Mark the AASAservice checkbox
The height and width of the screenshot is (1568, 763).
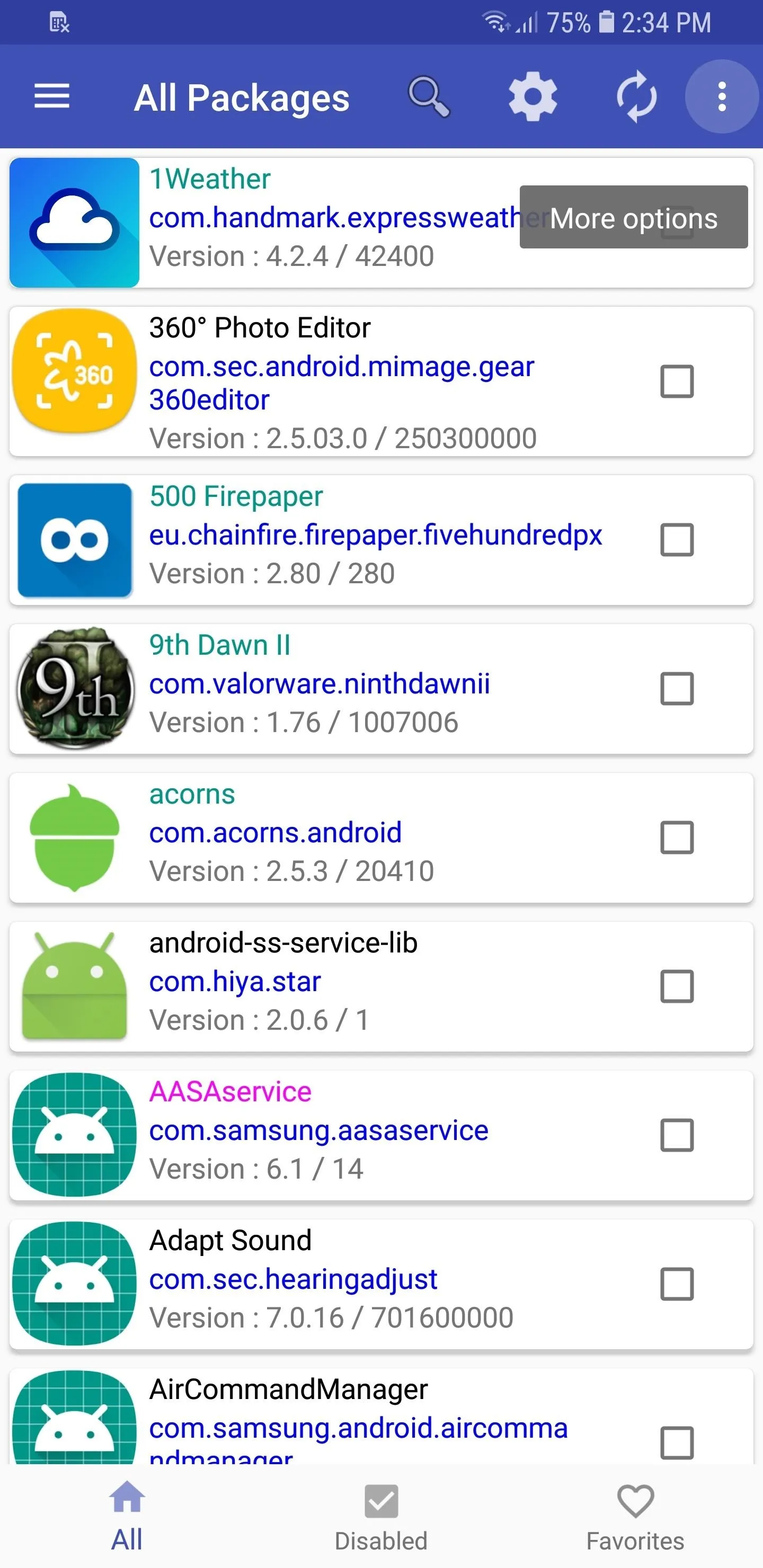[677, 1135]
